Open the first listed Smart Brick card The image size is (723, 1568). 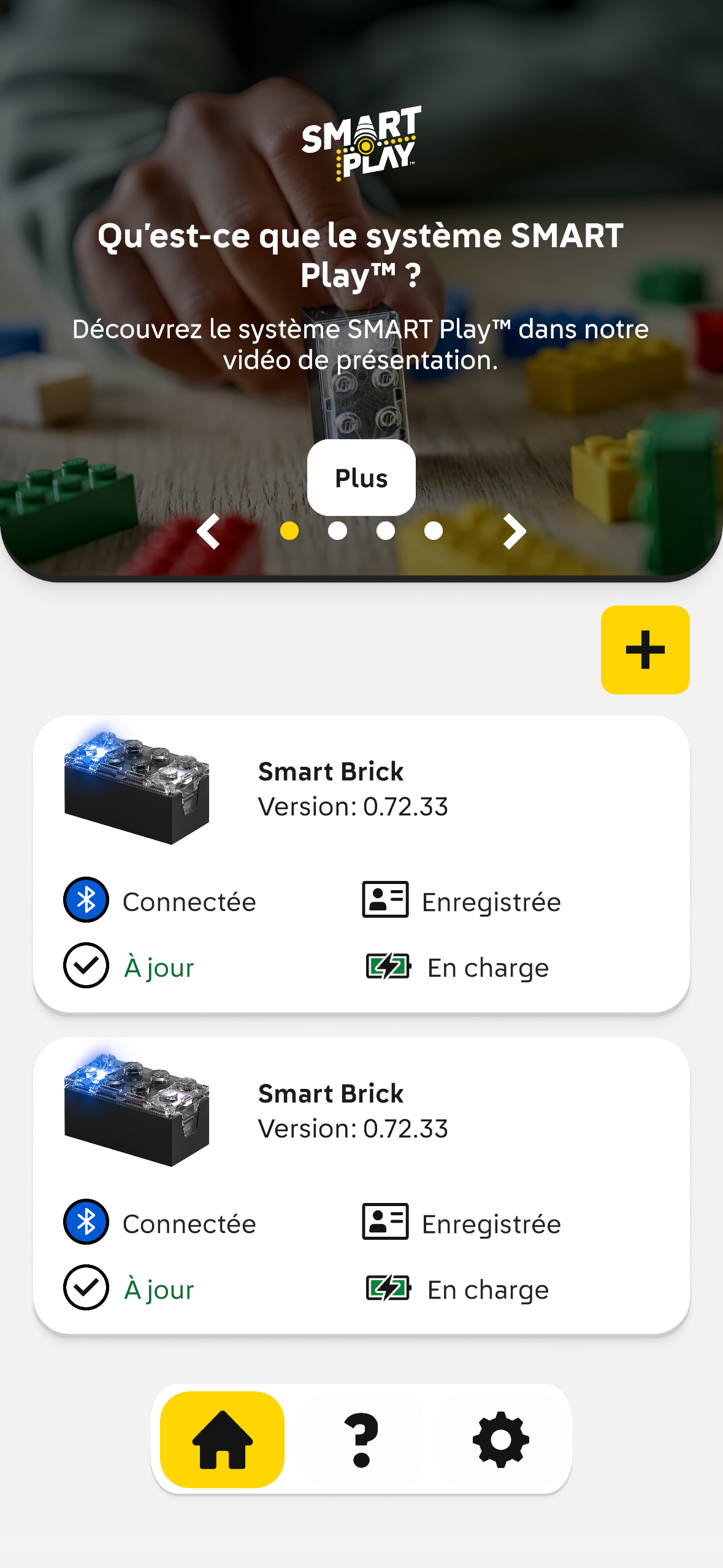click(361, 864)
